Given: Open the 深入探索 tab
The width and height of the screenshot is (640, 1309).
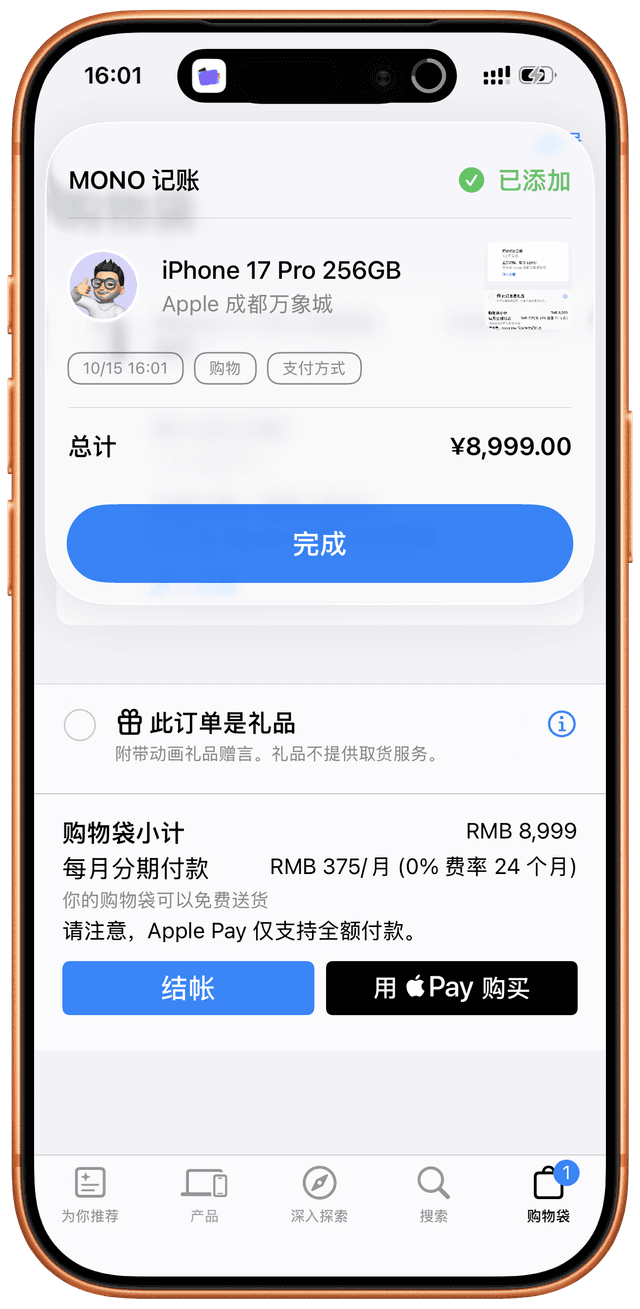Looking at the screenshot, I should coord(319,1194).
